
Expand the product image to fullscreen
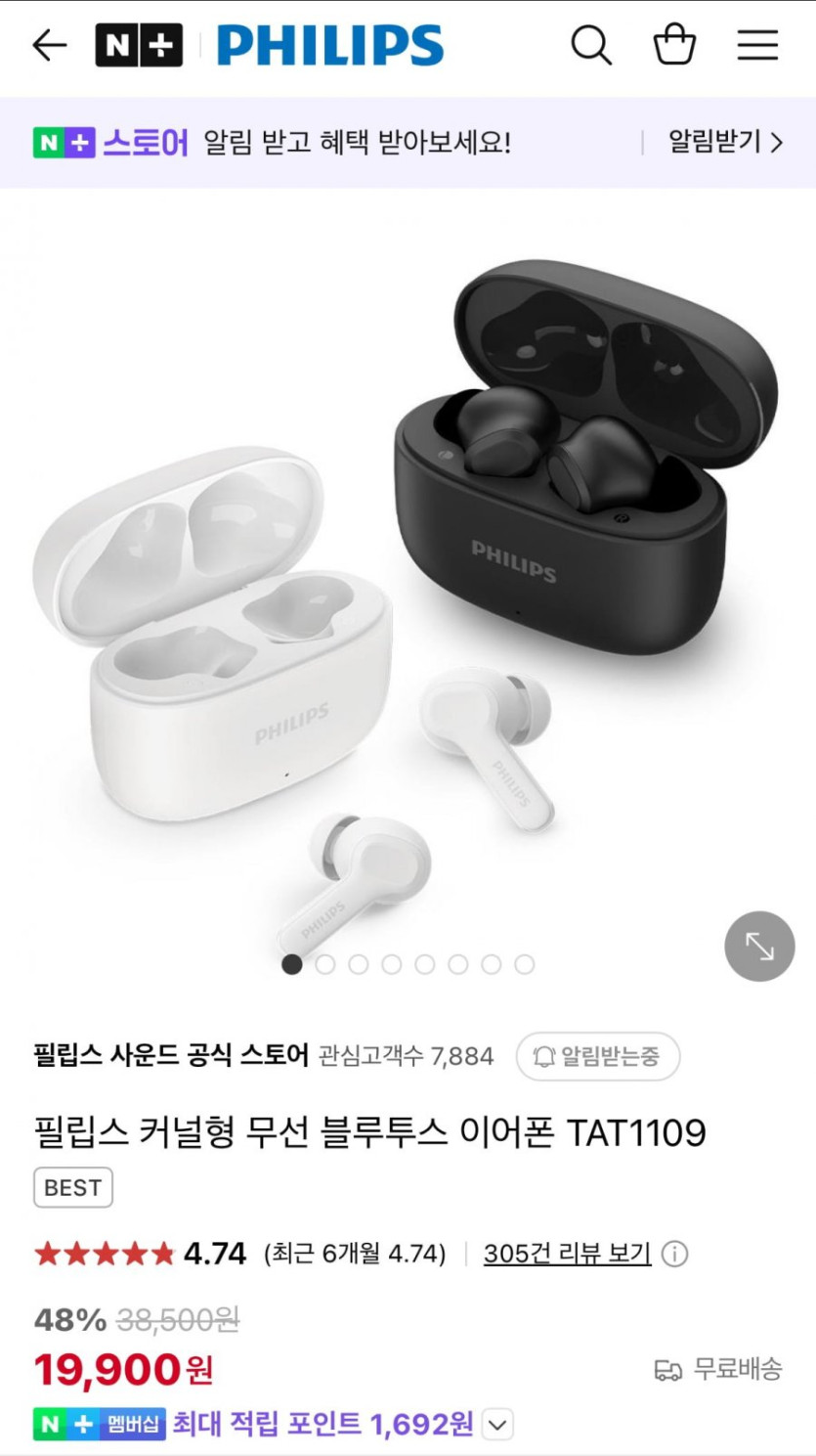click(759, 946)
